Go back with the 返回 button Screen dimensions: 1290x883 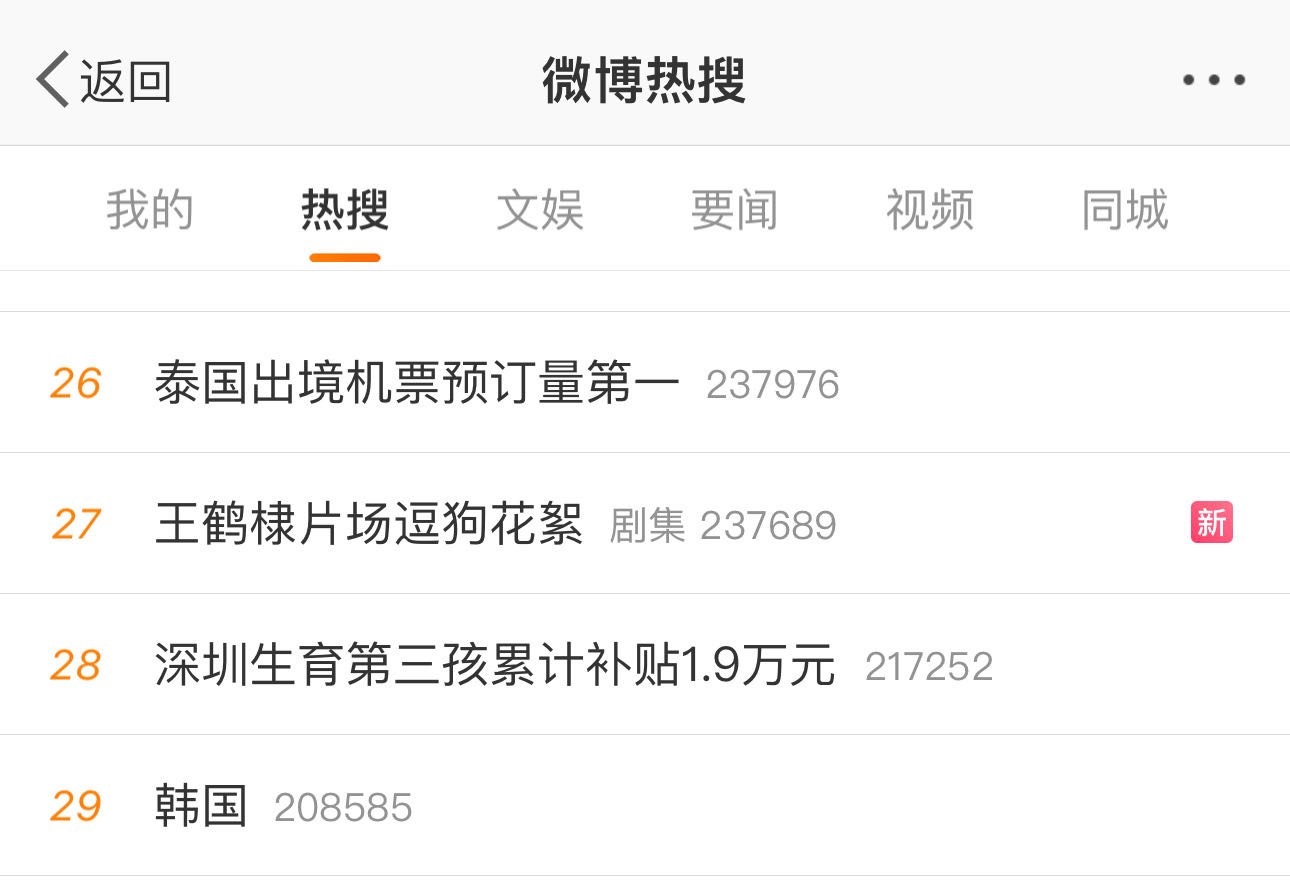(x=104, y=80)
